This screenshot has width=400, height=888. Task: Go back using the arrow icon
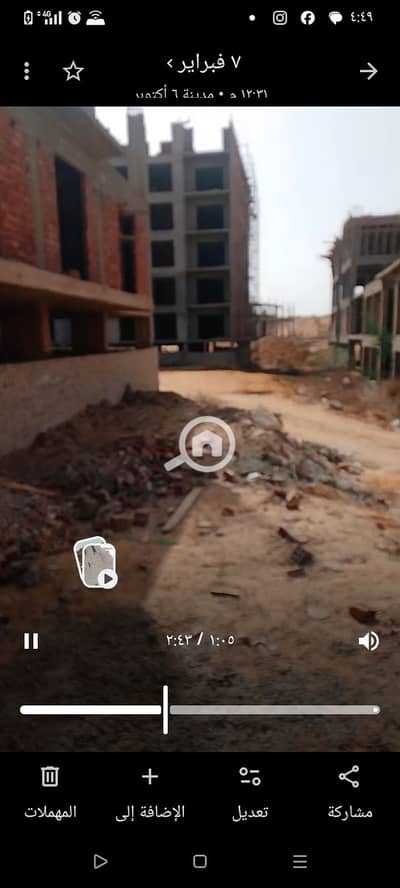[x=368, y=71]
